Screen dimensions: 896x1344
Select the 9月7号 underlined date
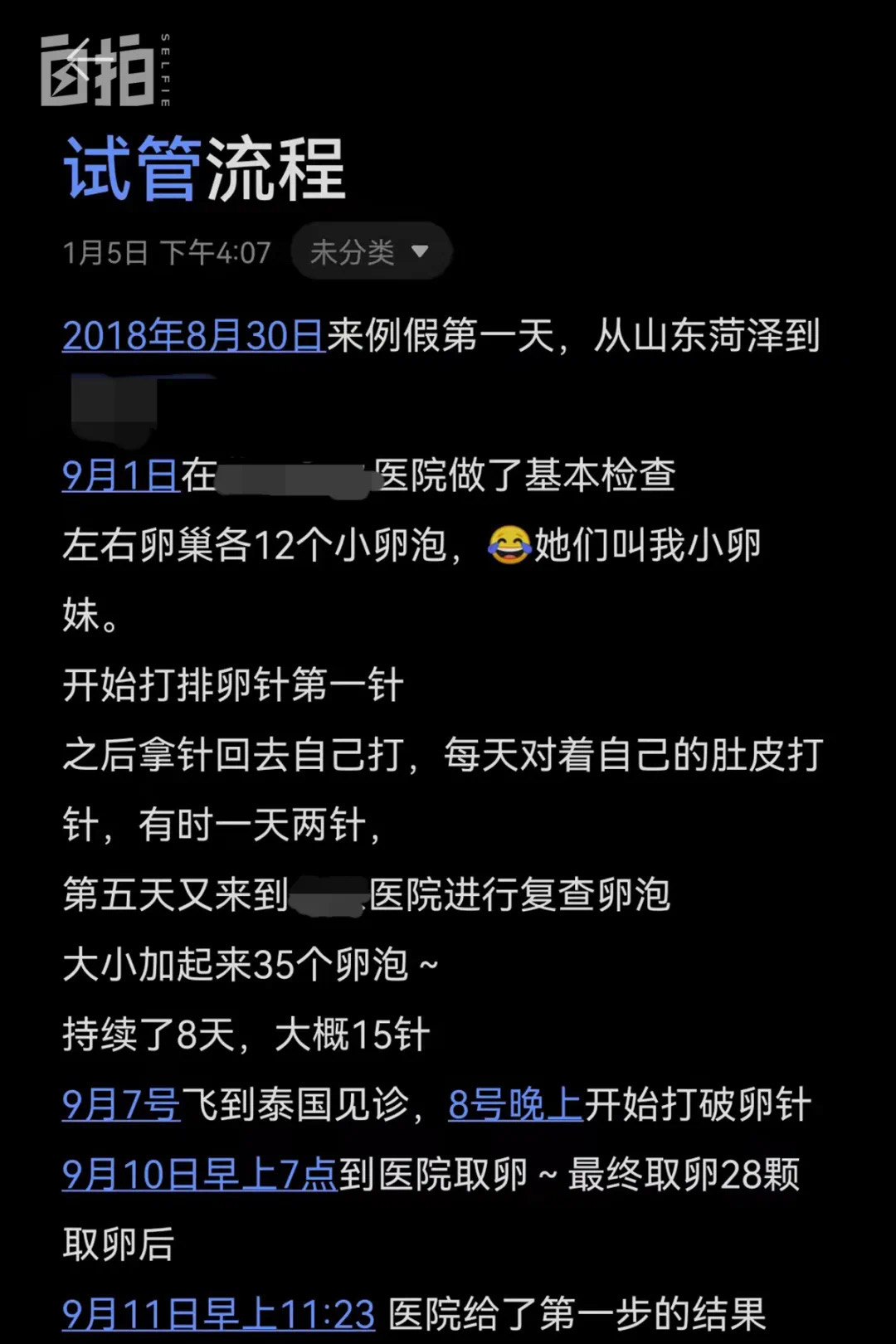click(x=121, y=1104)
